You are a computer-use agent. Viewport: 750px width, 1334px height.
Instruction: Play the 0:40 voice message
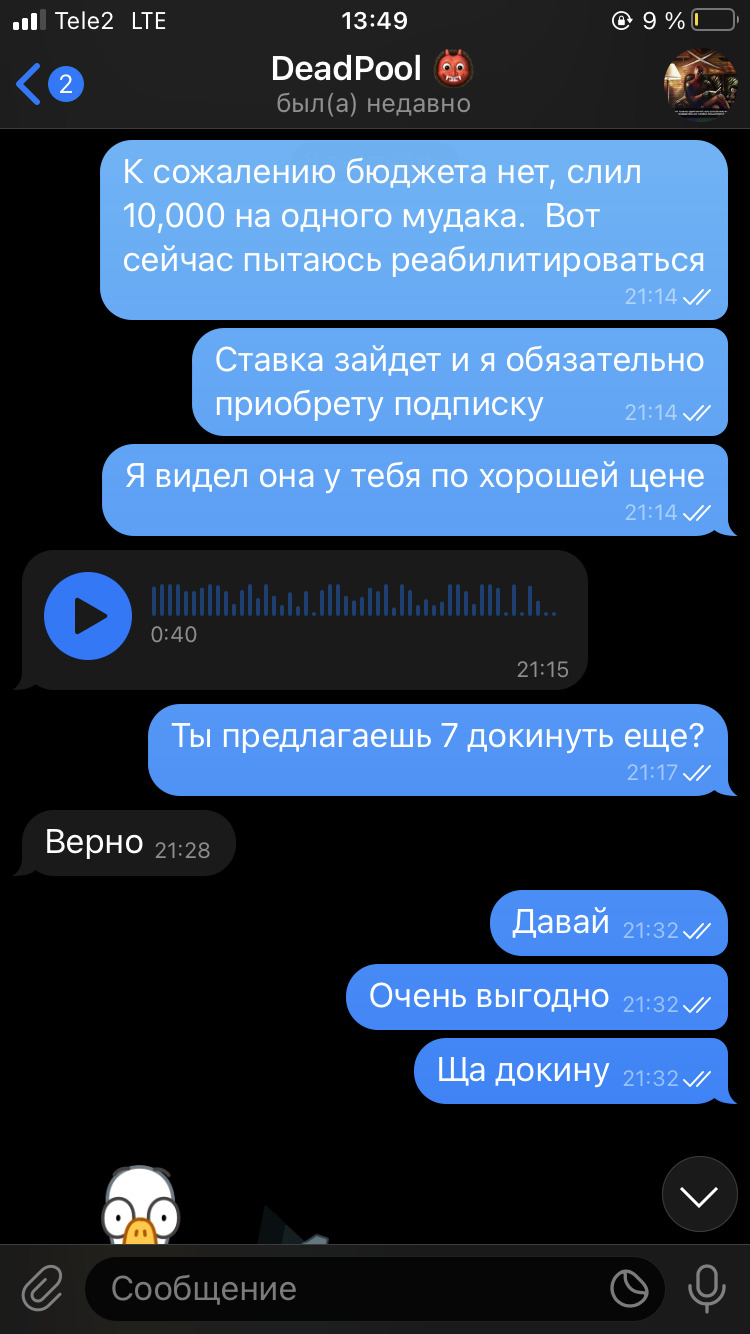click(x=88, y=616)
